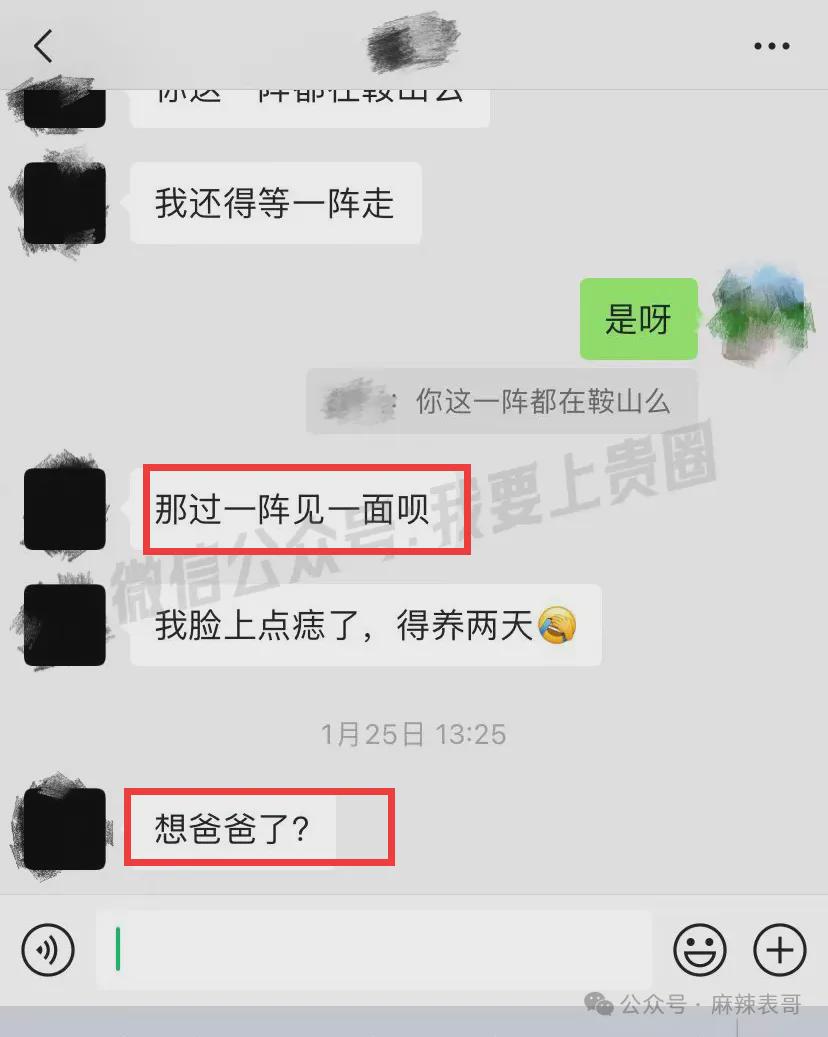
Task: Switch to voice message input
Action: tap(48, 949)
